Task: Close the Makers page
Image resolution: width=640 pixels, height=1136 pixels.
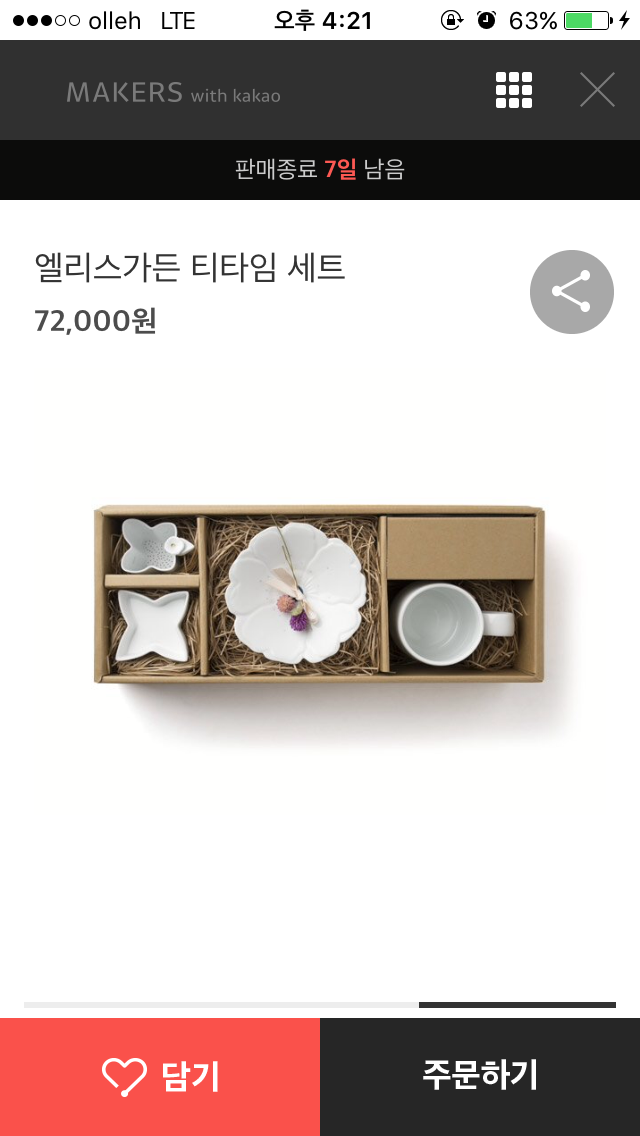Action: pos(597,90)
